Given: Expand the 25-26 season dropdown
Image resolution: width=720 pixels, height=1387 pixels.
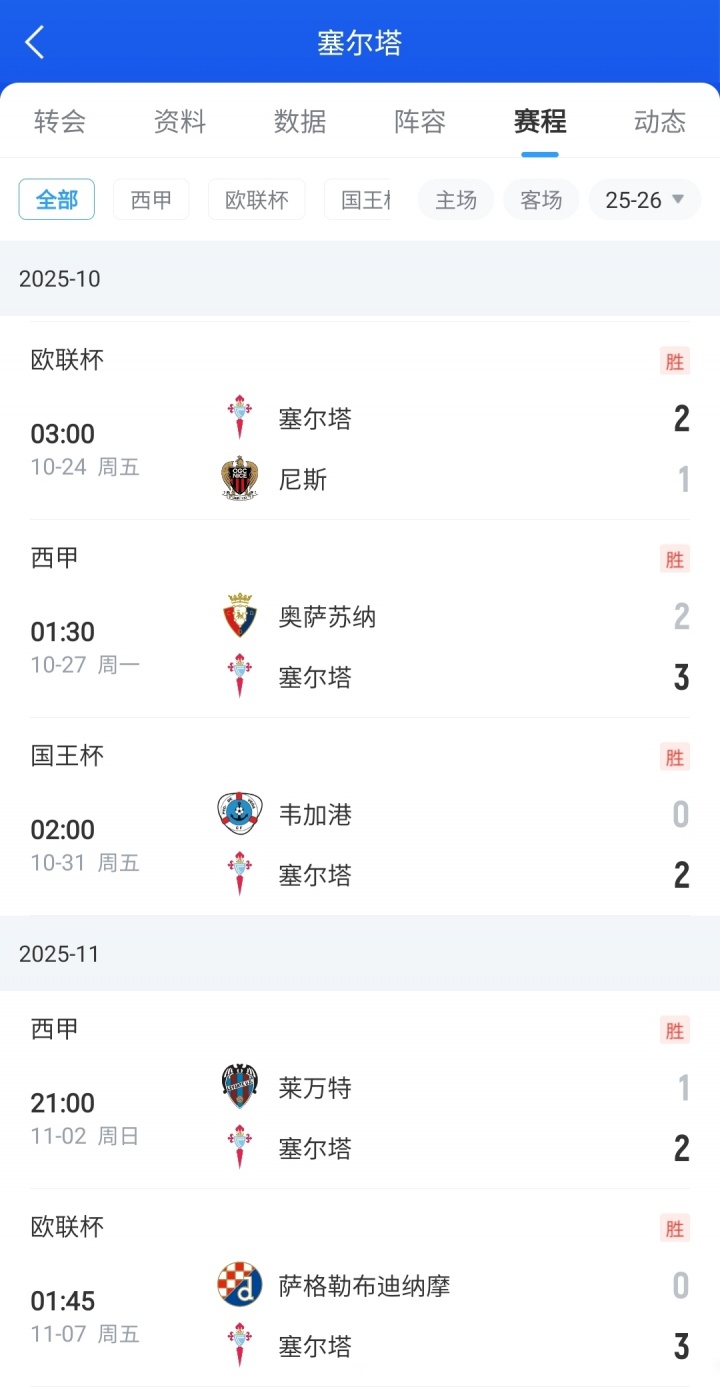Looking at the screenshot, I should (x=645, y=200).
